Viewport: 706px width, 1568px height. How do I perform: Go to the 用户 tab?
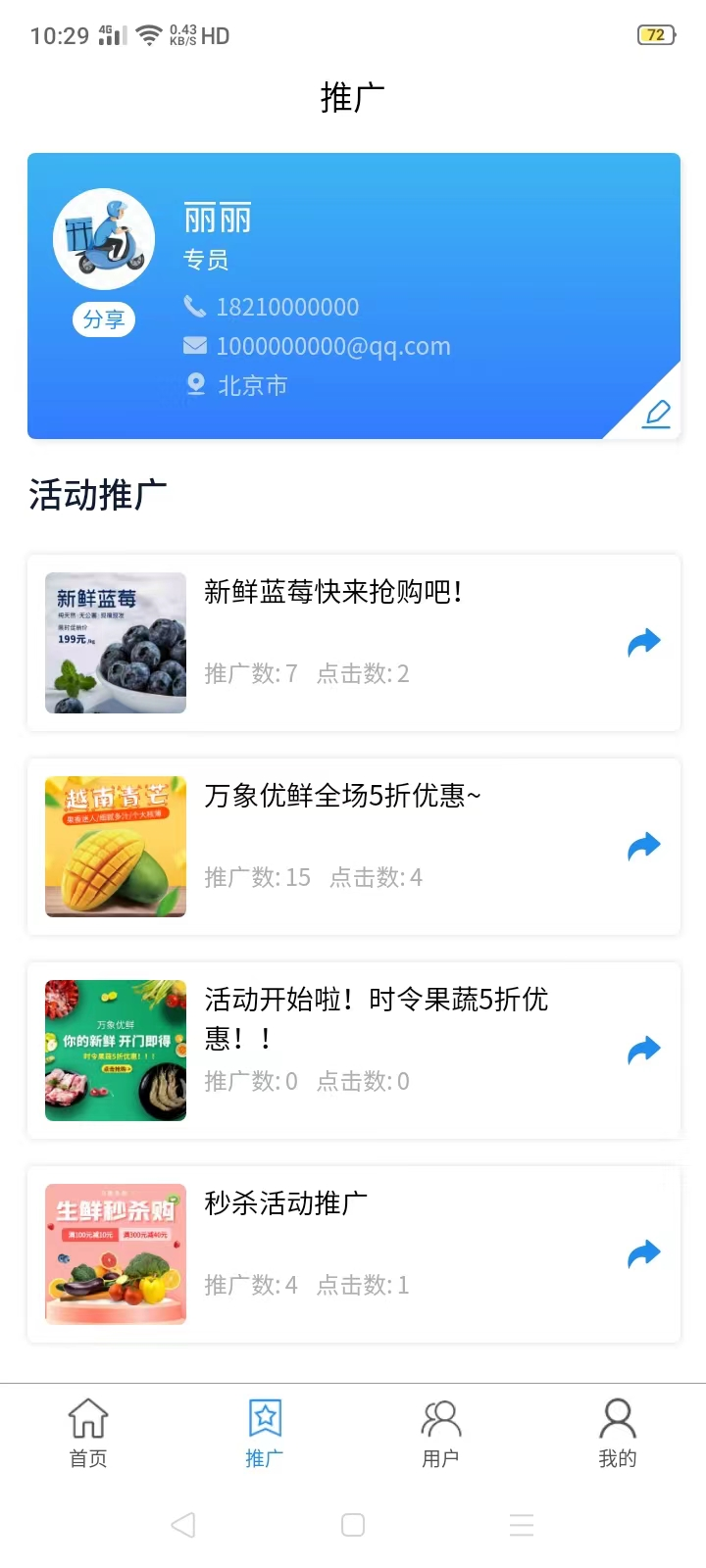[441, 1433]
